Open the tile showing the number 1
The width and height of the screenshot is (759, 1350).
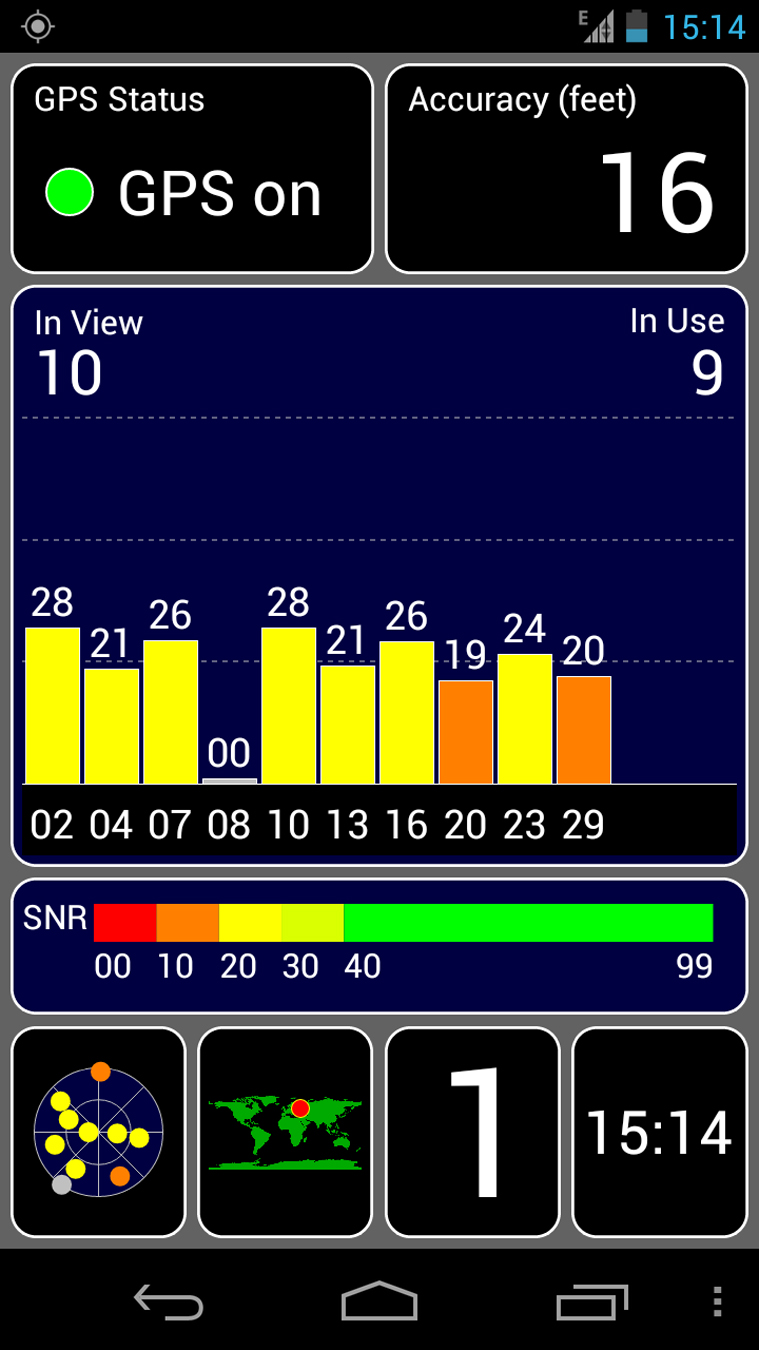click(x=472, y=1132)
